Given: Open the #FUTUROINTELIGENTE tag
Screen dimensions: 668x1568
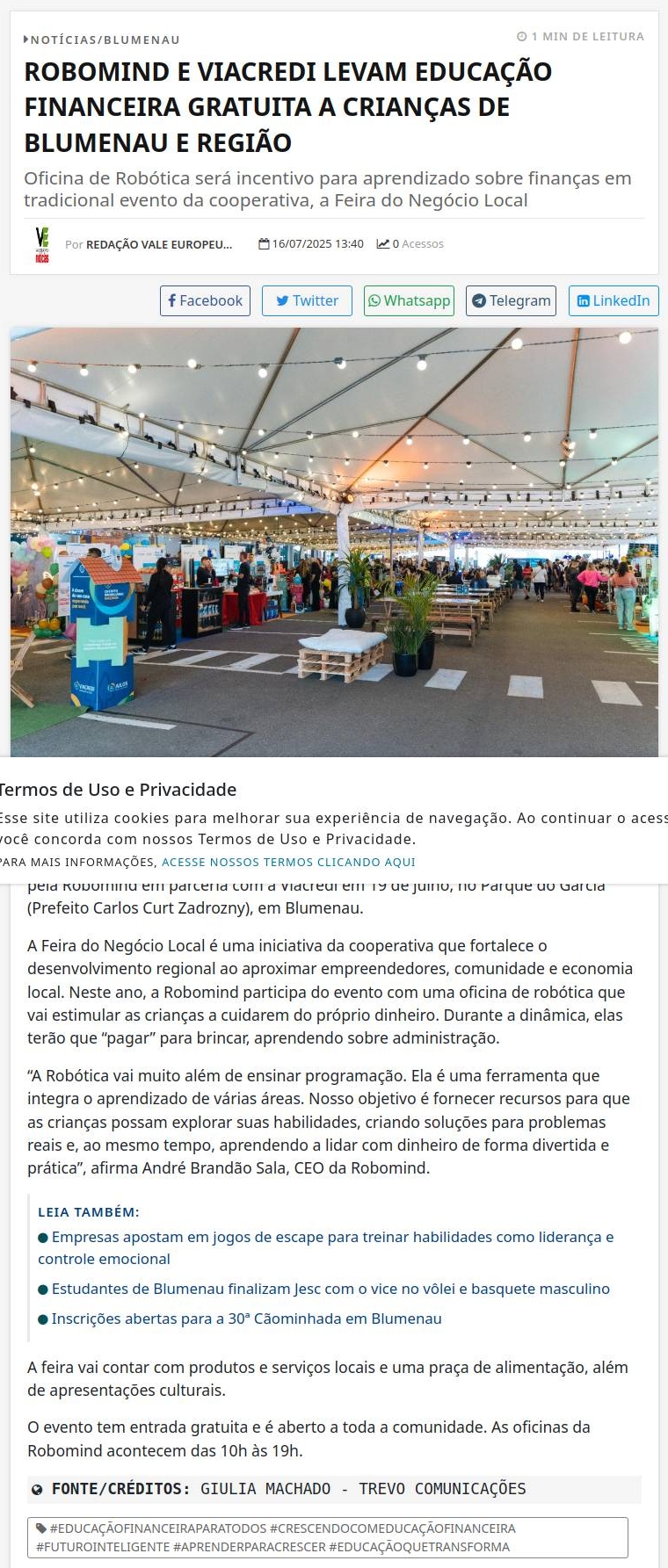Looking at the screenshot, I should tap(103, 1547).
